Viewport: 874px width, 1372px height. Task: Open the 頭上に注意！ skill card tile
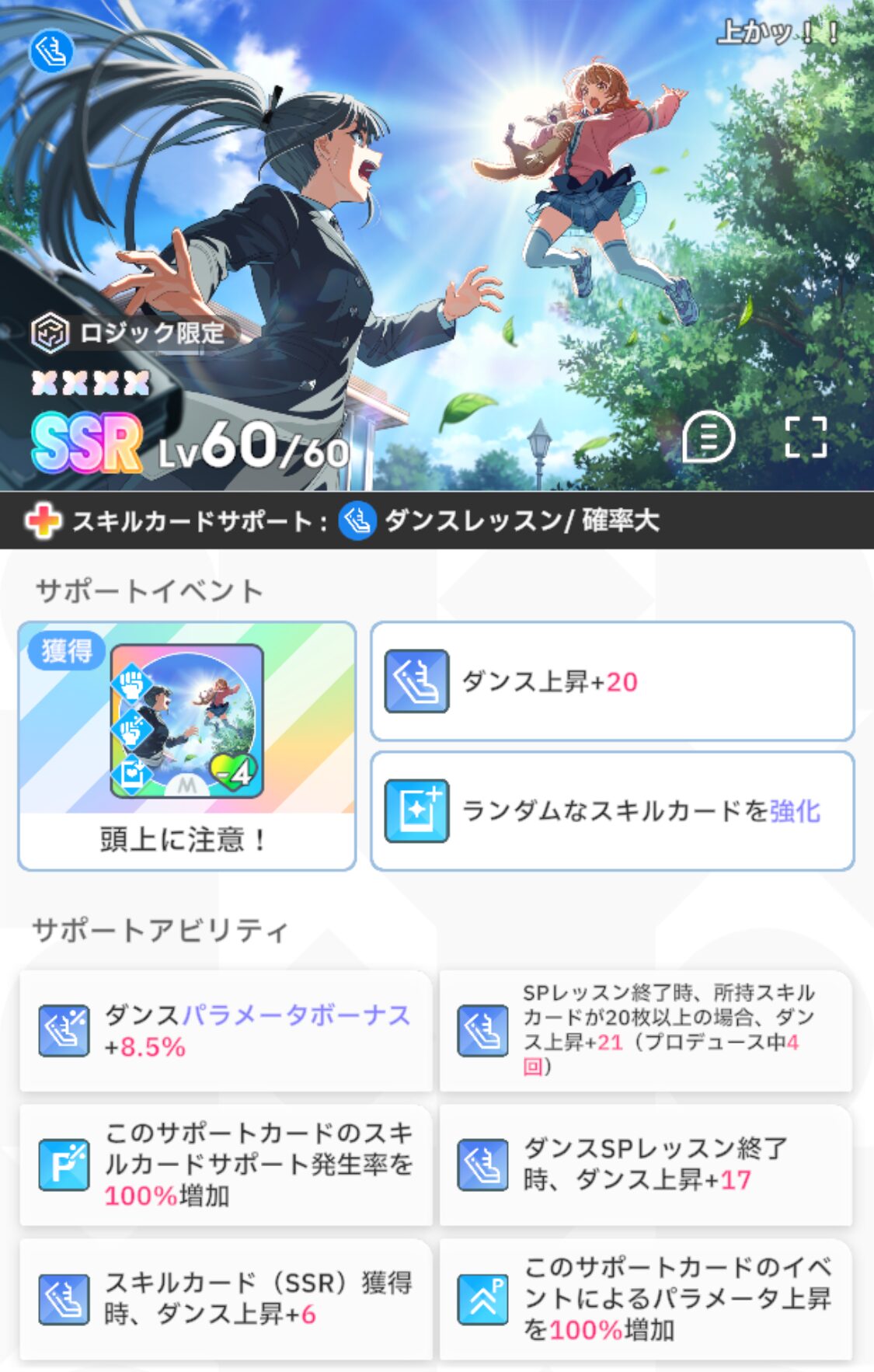point(186,745)
